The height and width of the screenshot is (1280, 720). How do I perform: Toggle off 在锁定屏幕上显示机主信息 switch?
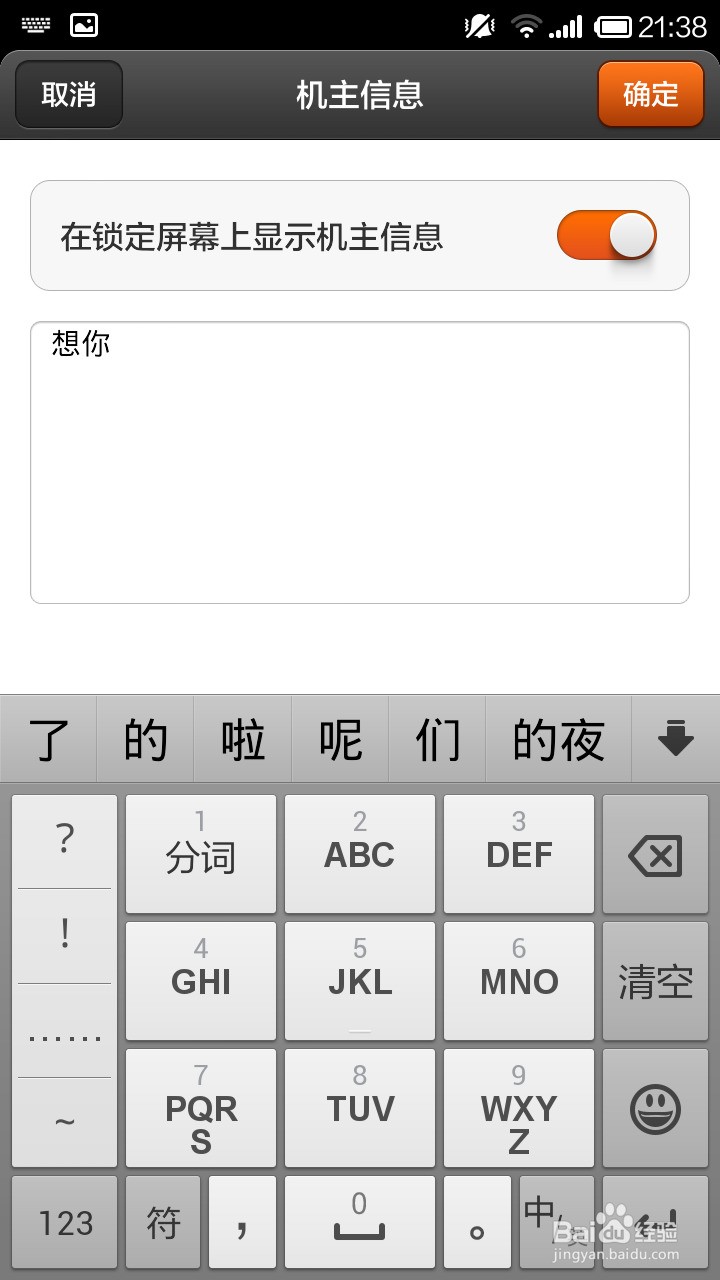(607, 236)
